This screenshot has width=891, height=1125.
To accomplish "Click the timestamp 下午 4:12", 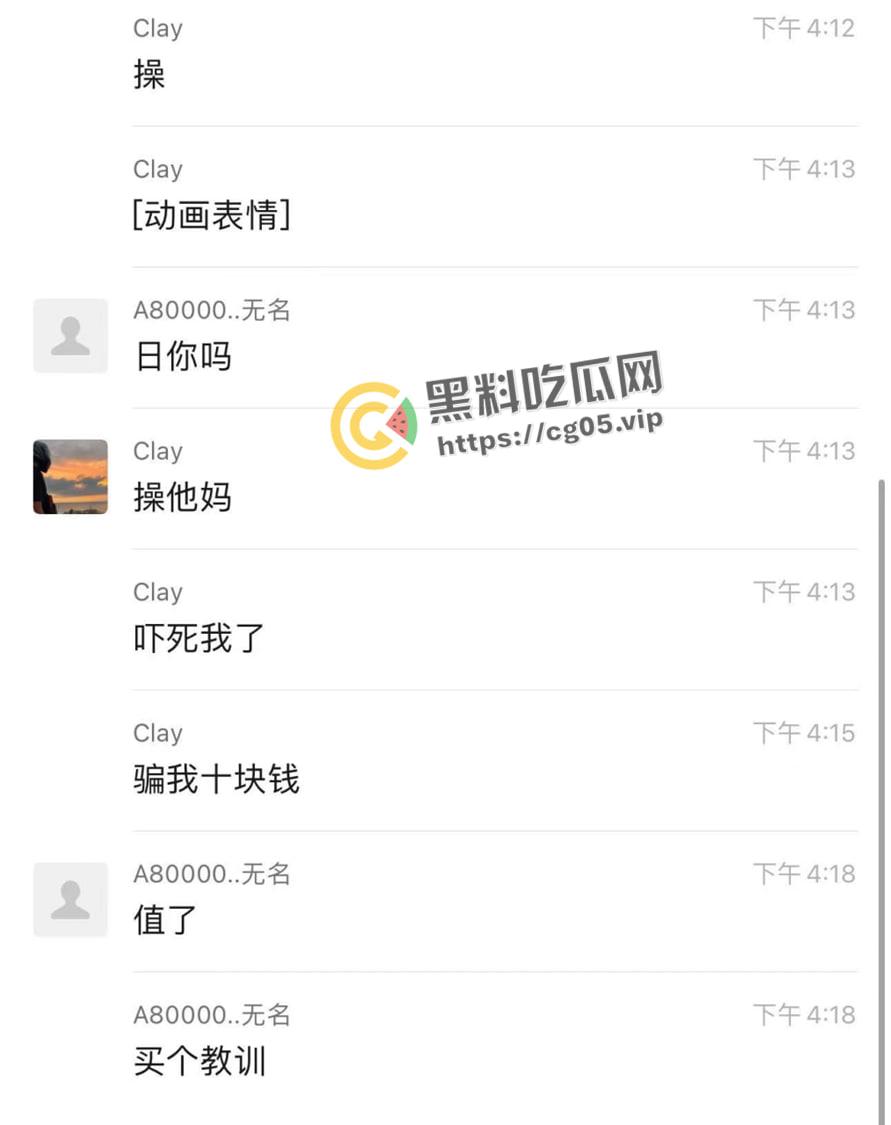I will (805, 28).
